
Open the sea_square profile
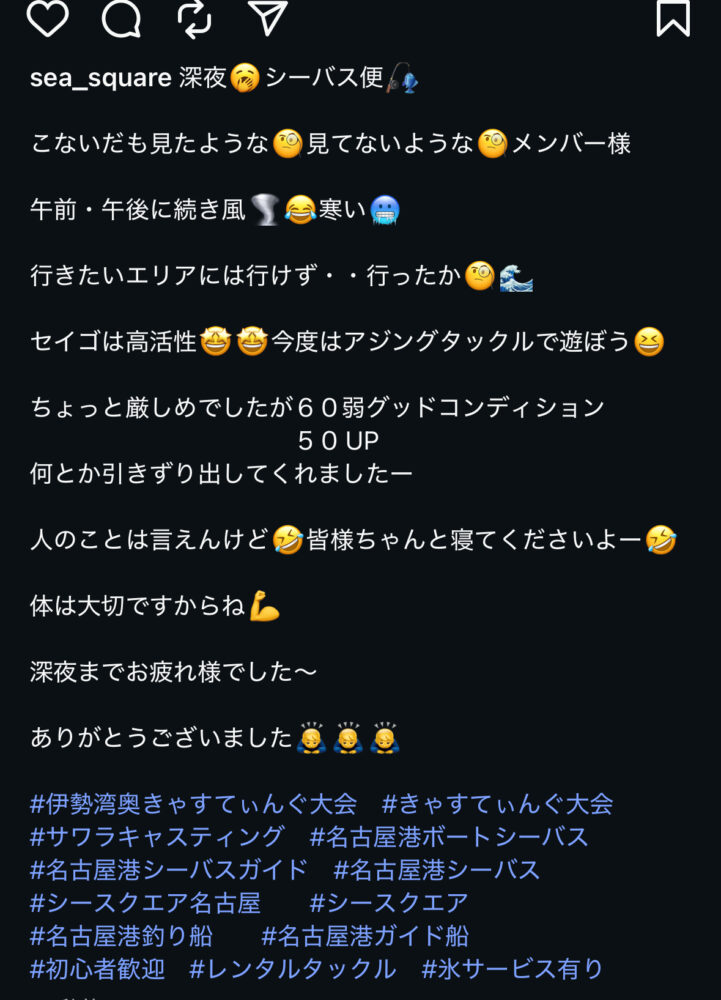(100, 78)
